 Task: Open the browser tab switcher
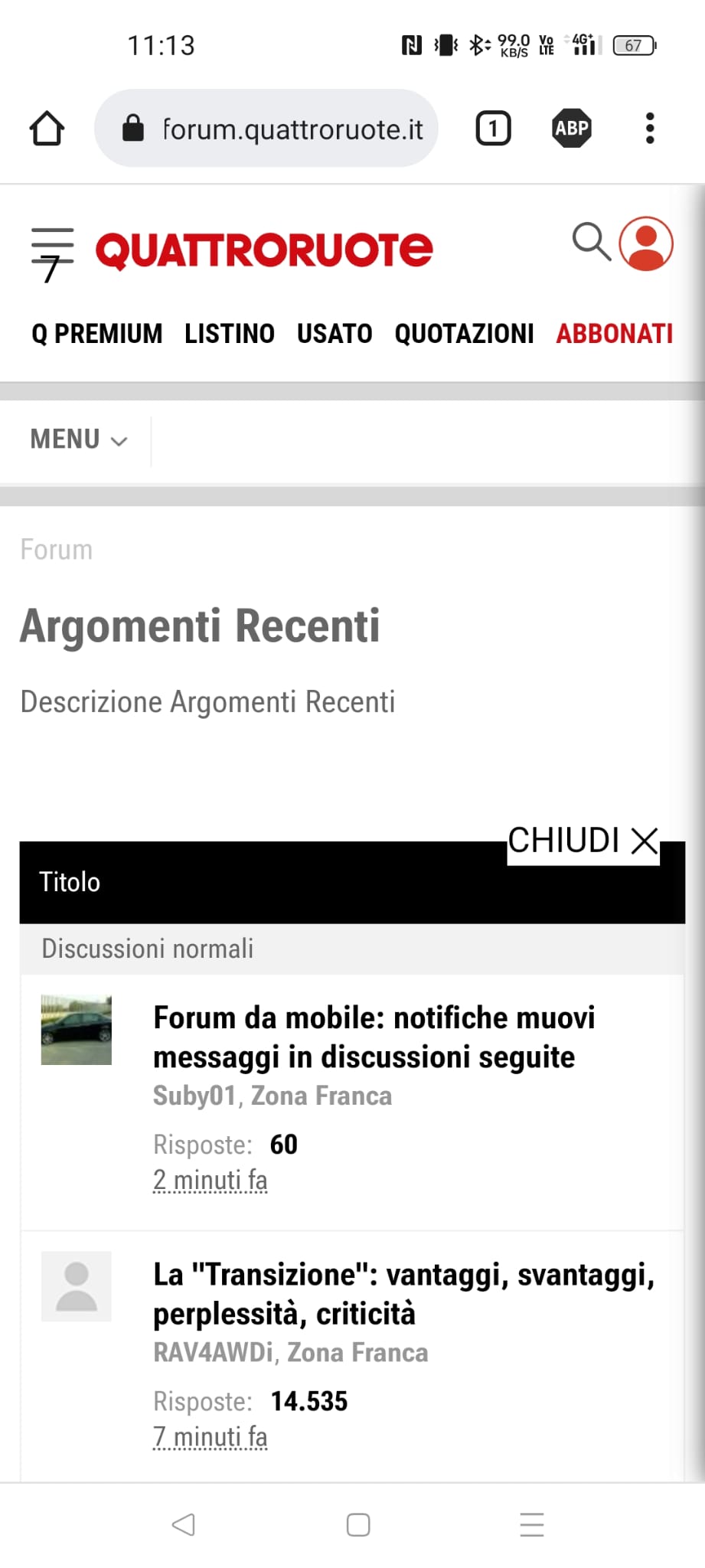tap(493, 129)
